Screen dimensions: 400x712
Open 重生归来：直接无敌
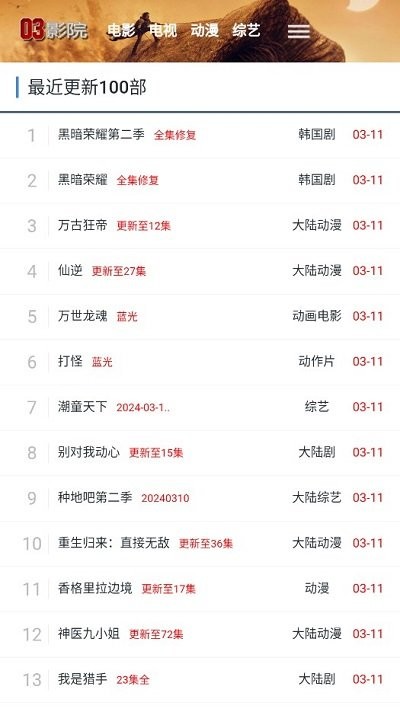coord(114,543)
